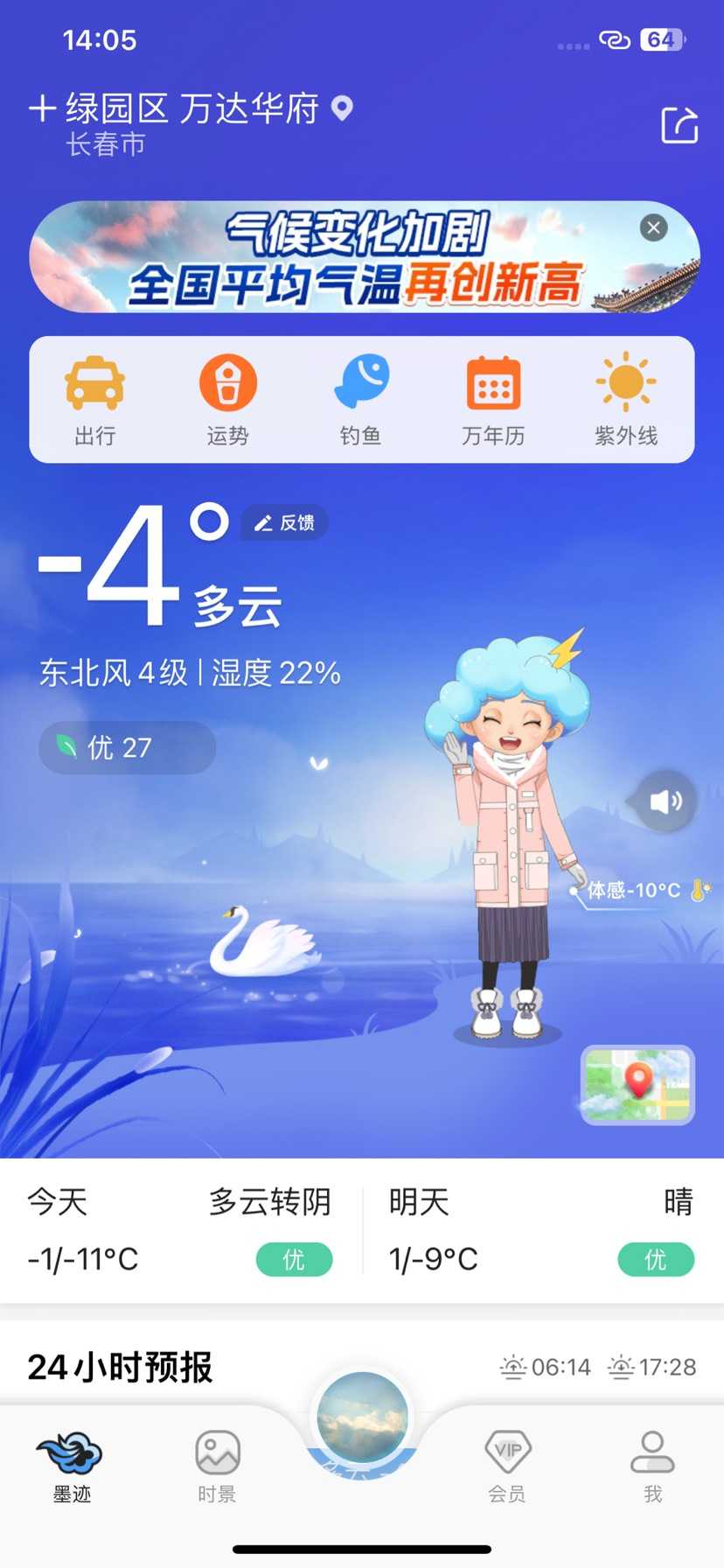Open the 紫外线 UV index shortcut
Viewport: 724px width, 1568px height.
[x=626, y=400]
